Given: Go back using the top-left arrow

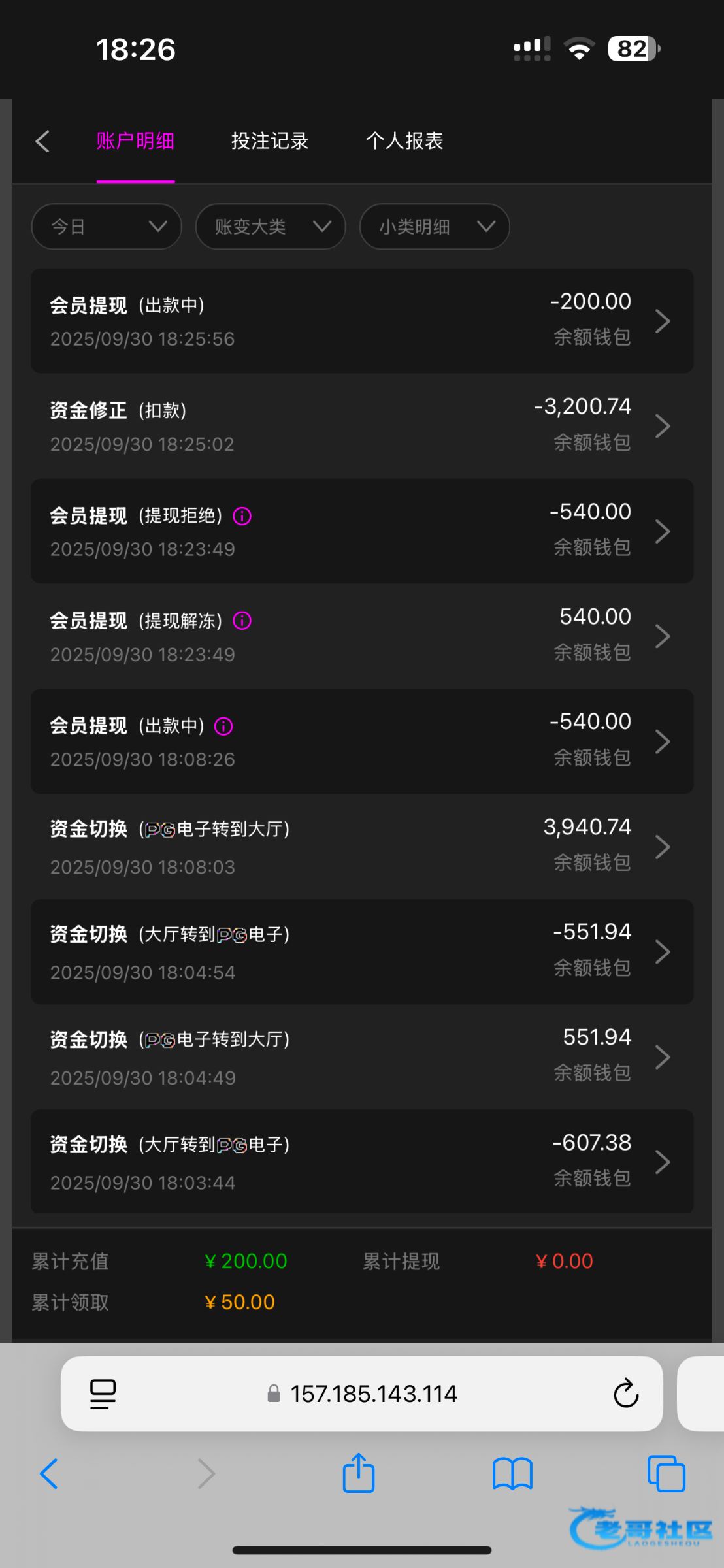Looking at the screenshot, I should 43,141.
